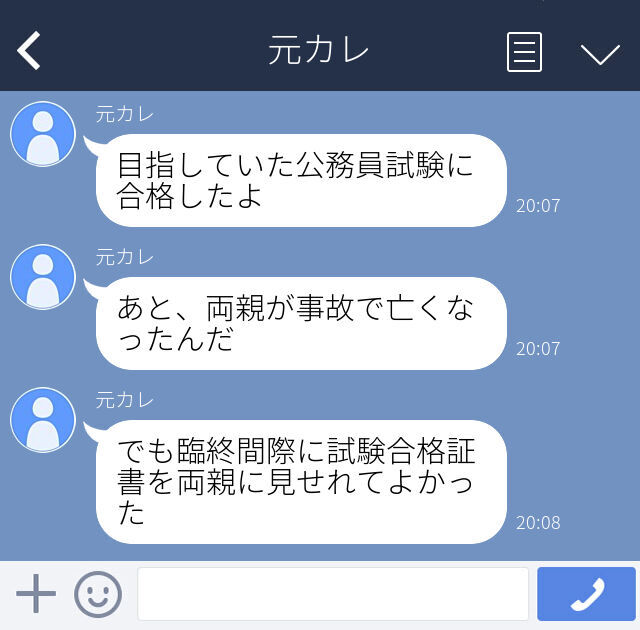
Task: Open the plus attachment menu
Action: [x=36, y=594]
